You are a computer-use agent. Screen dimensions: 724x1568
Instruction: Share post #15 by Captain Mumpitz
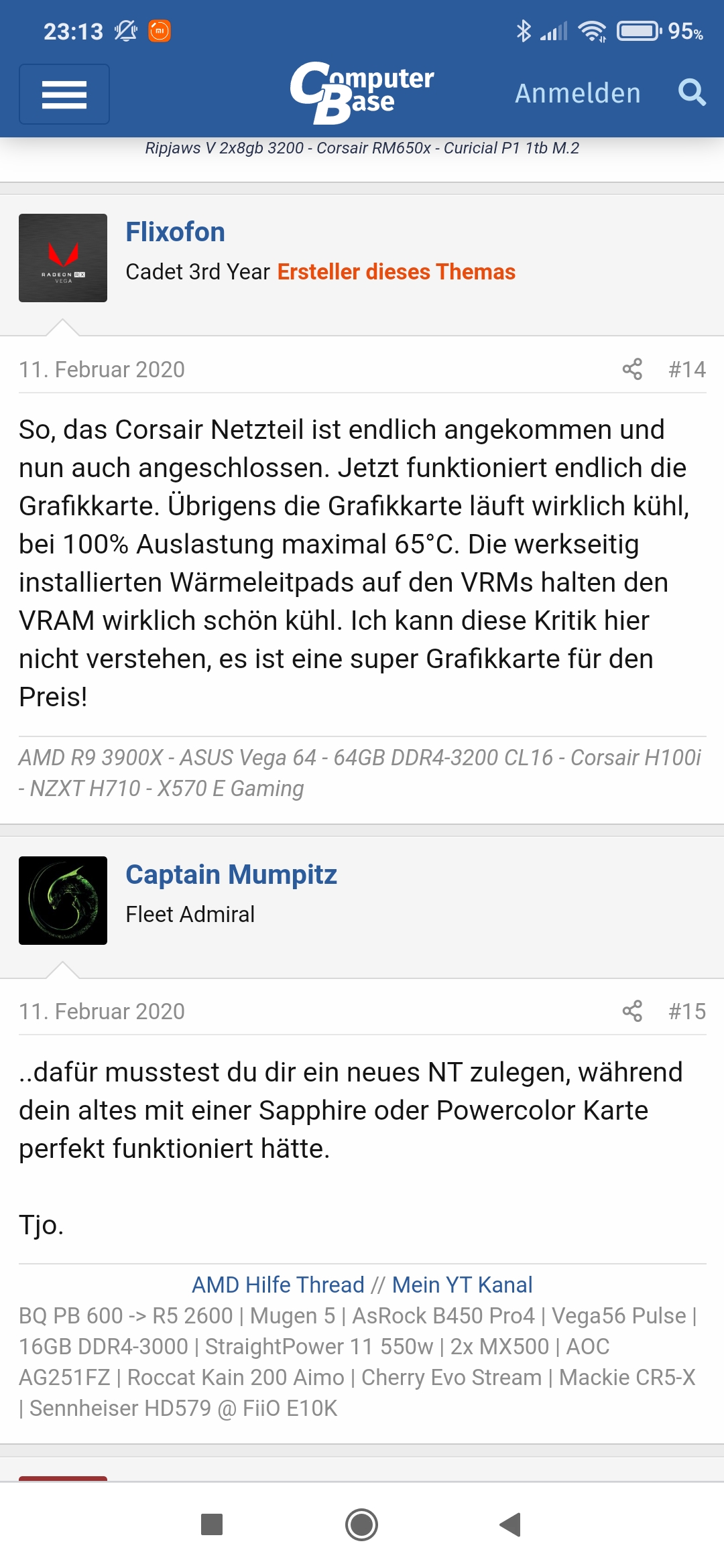tap(631, 1011)
